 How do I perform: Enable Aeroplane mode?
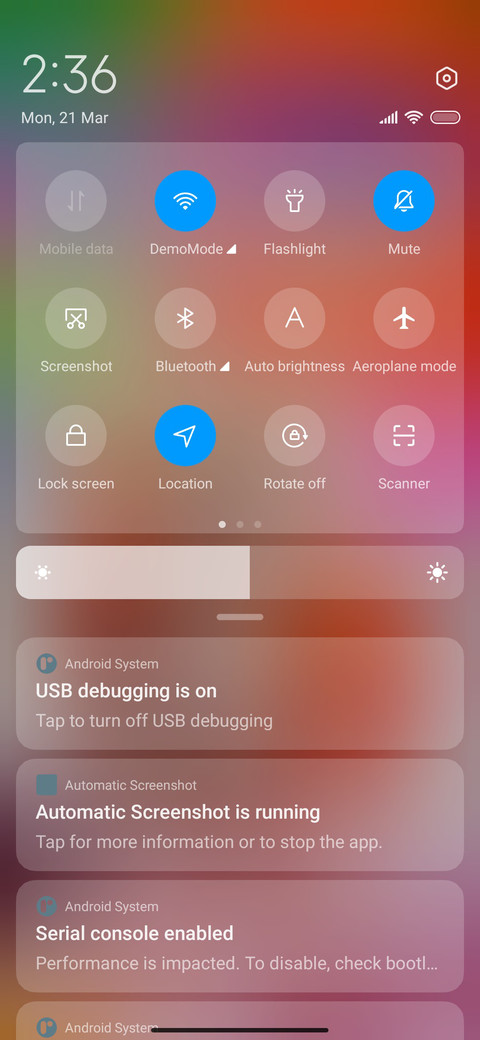click(x=404, y=318)
